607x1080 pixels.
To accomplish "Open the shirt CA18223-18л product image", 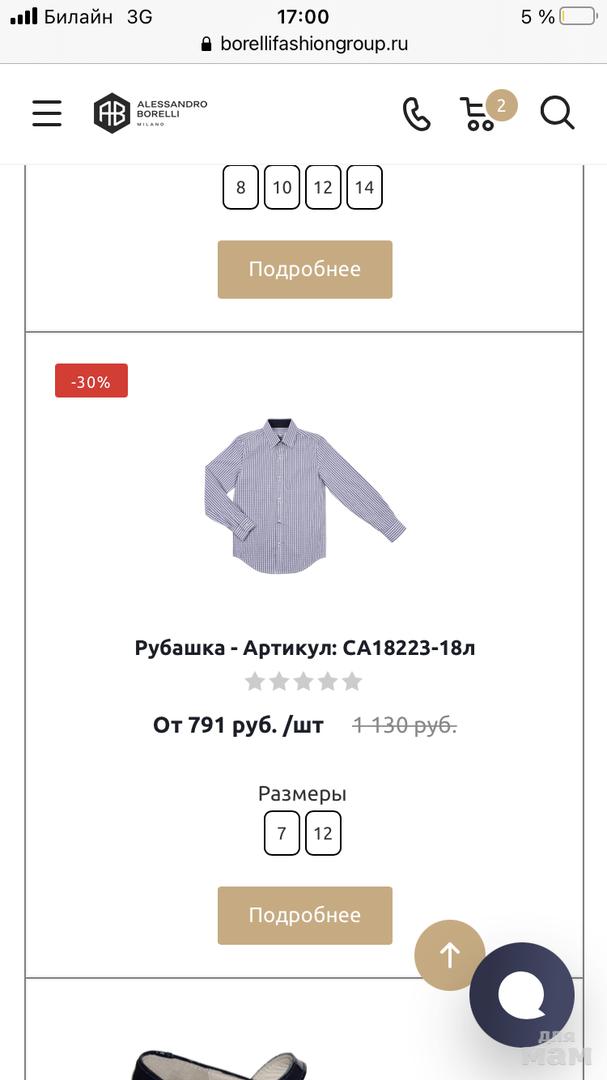I will [305, 496].
